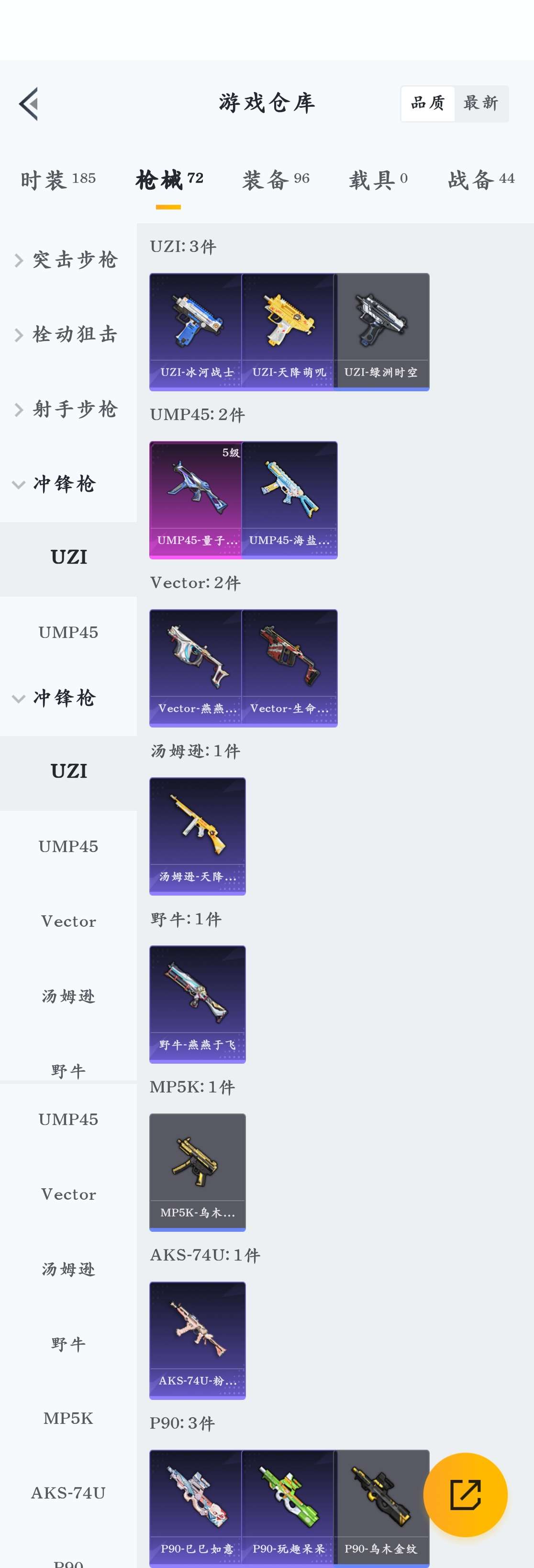Open the P90-巳巳如意 skin

(x=196, y=1507)
